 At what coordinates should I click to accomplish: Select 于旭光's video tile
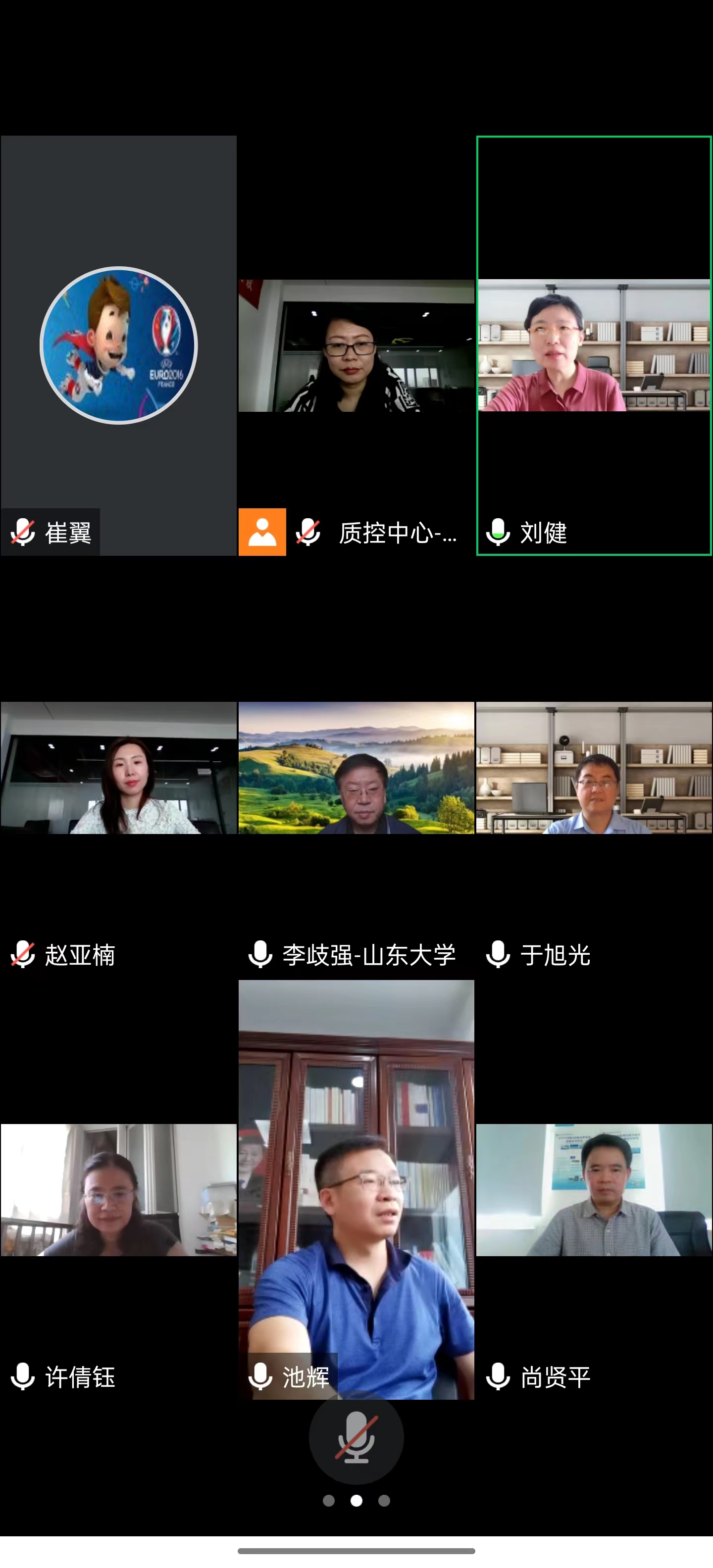pos(594,768)
